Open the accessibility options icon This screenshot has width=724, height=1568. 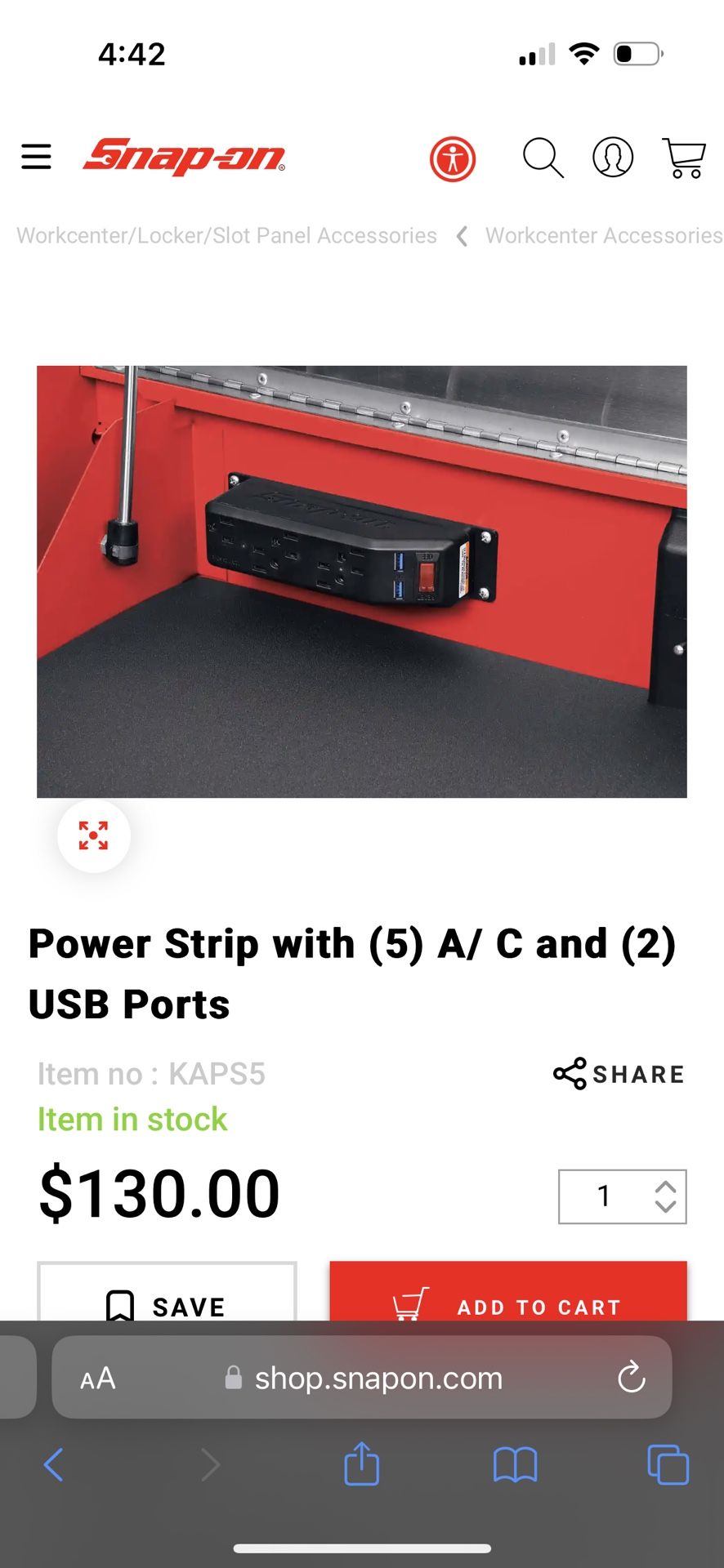(x=453, y=158)
